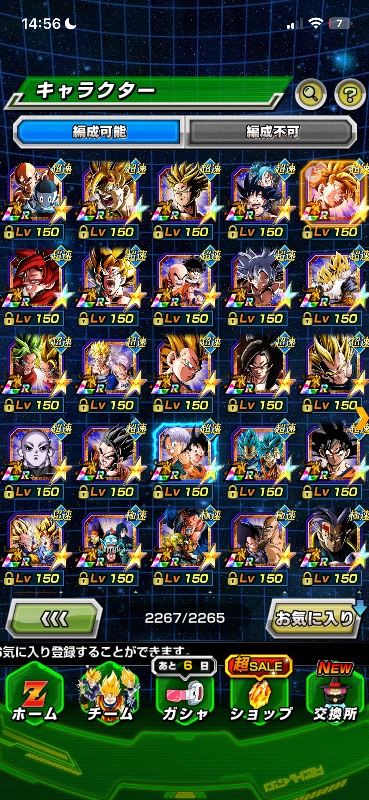Open the ショップ with the SALE badge
The width and height of the screenshot is (369, 800).
[260, 697]
